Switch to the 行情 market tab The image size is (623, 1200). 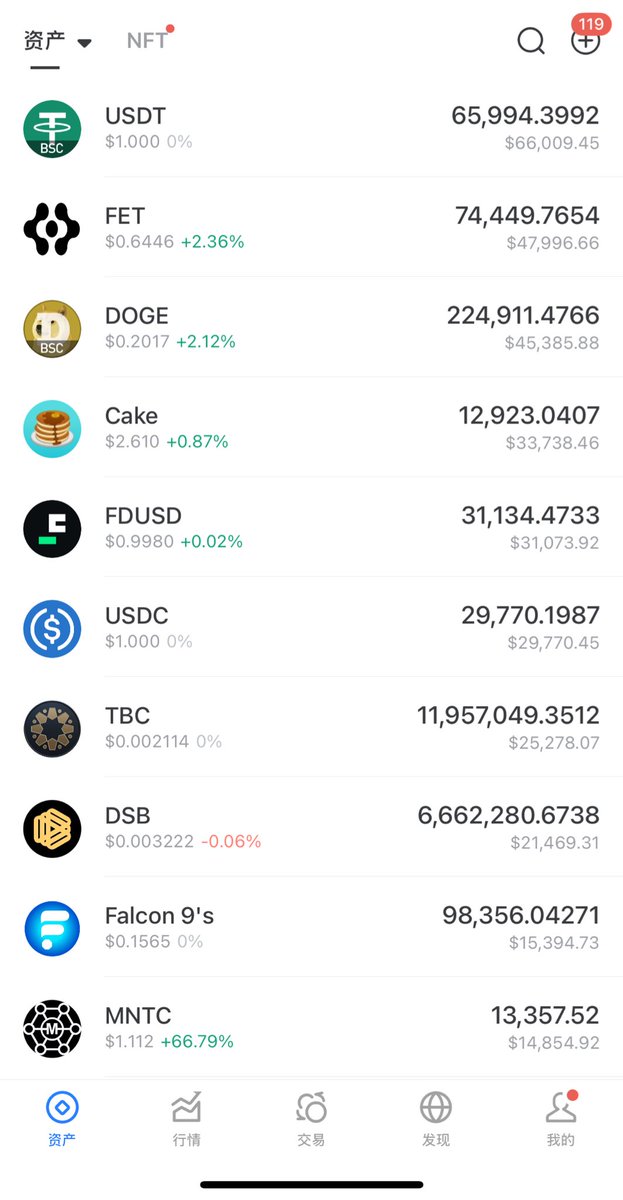coord(186,1119)
